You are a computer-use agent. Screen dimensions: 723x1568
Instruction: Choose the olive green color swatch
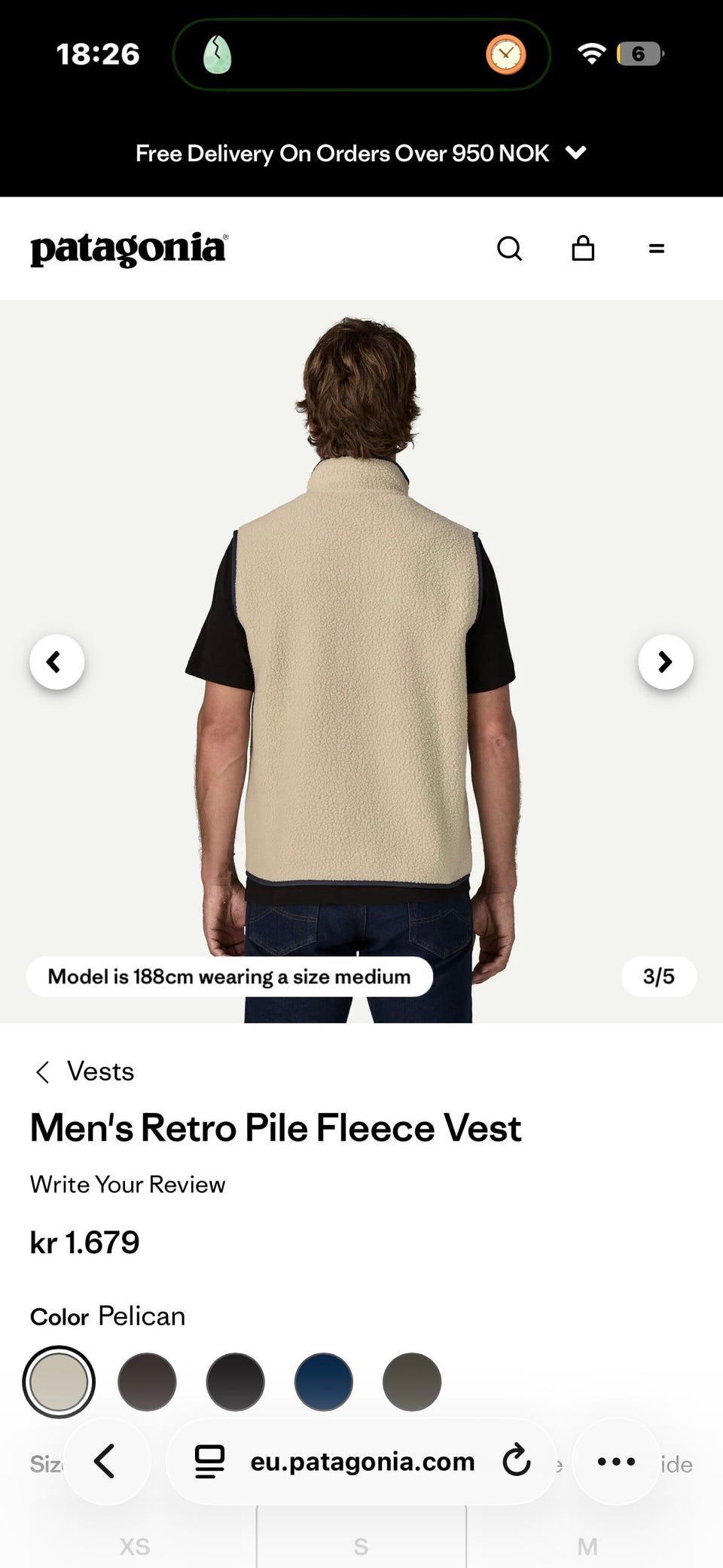tap(412, 1382)
